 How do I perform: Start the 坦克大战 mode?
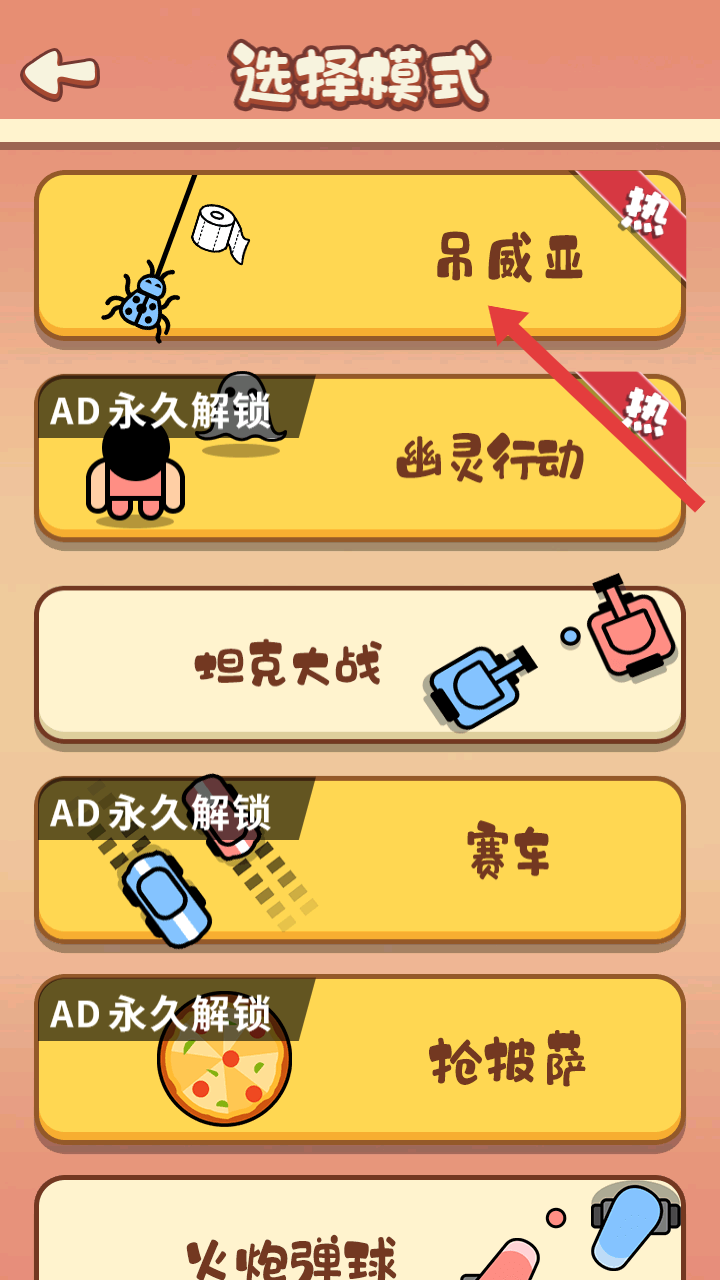pyautogui.click(x=360, y=665)
